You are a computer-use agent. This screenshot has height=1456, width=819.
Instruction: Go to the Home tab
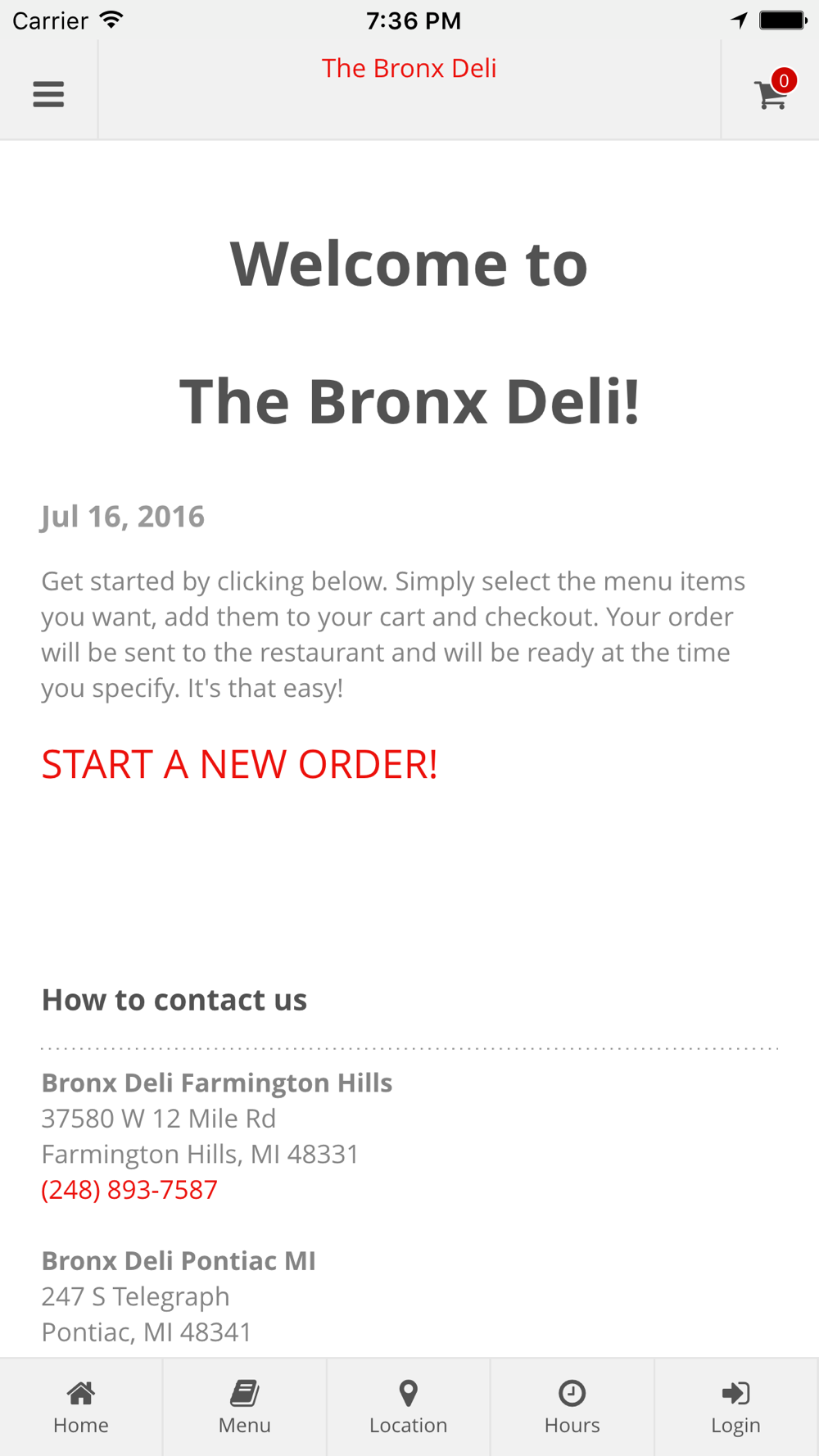[81, 1407]
